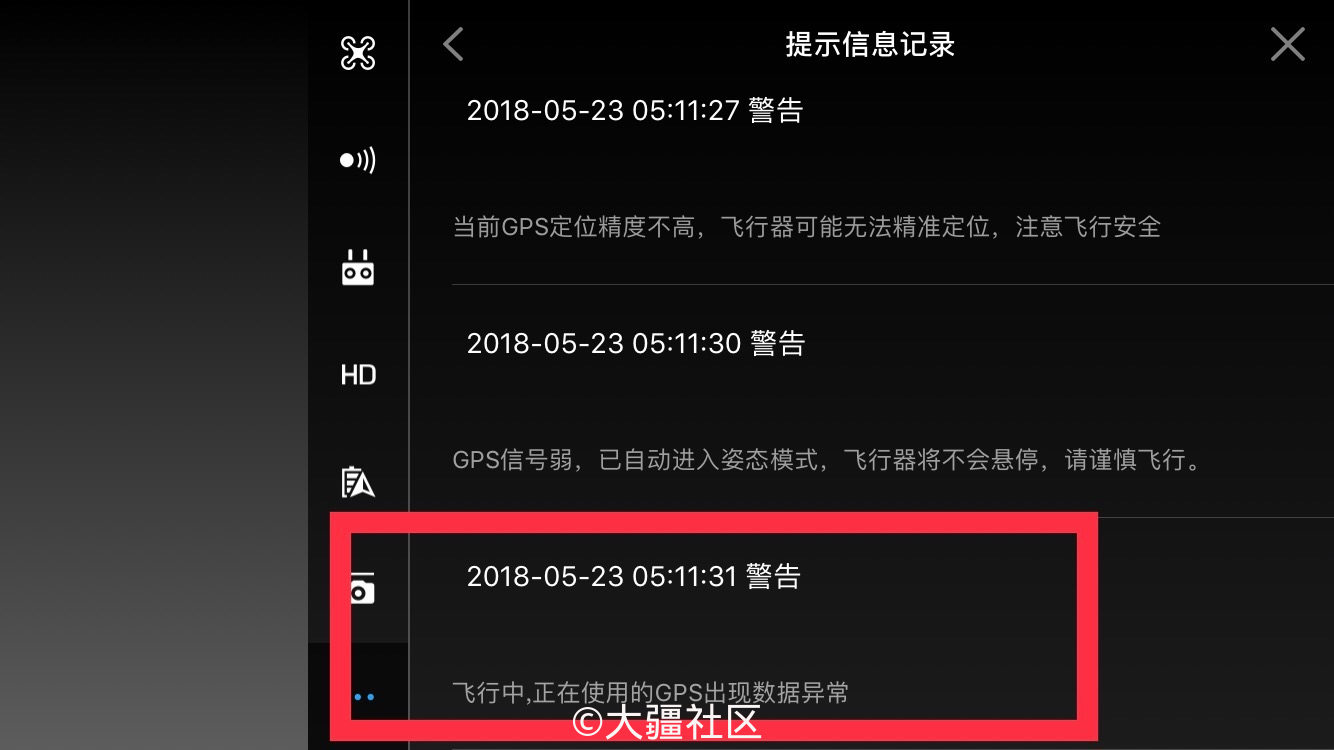1334x750 pixels.
Task: Go back from the warning message log
Action: click(454, 44)
